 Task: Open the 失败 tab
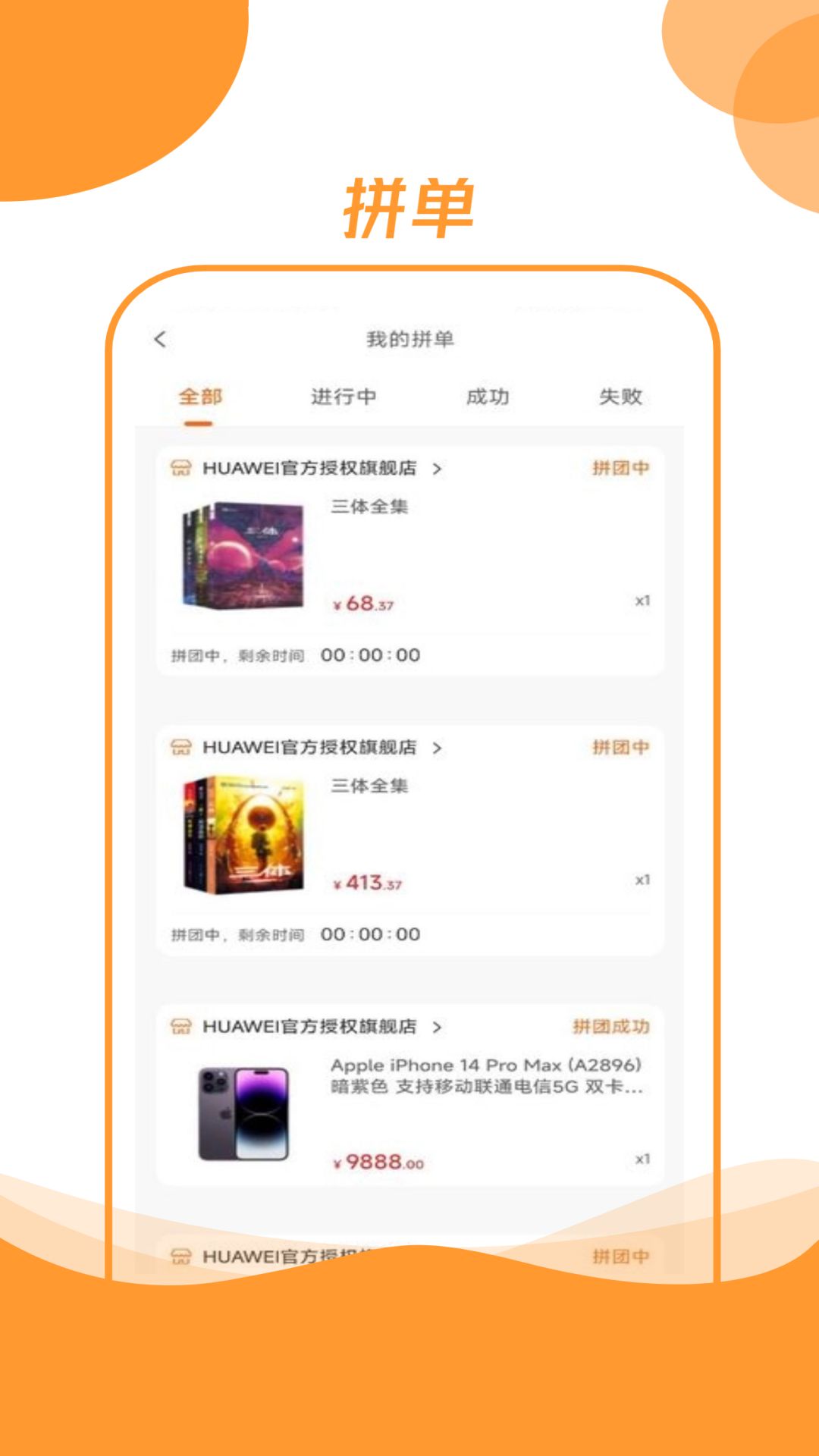point(622,395)
